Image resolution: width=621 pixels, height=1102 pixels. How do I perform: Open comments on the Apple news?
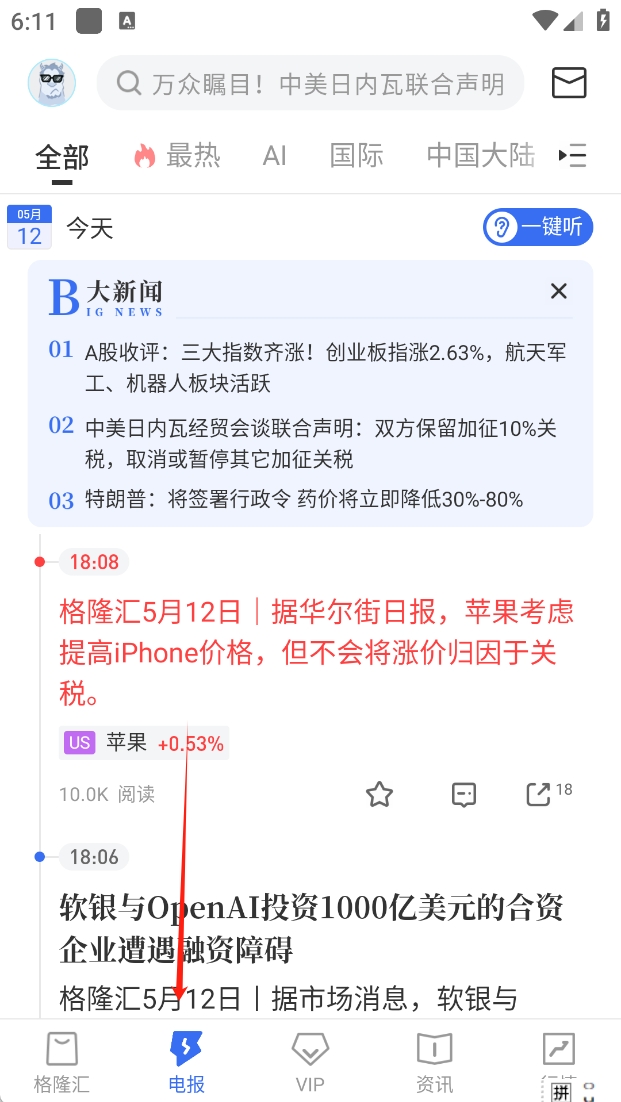click(x=463, y=795)
